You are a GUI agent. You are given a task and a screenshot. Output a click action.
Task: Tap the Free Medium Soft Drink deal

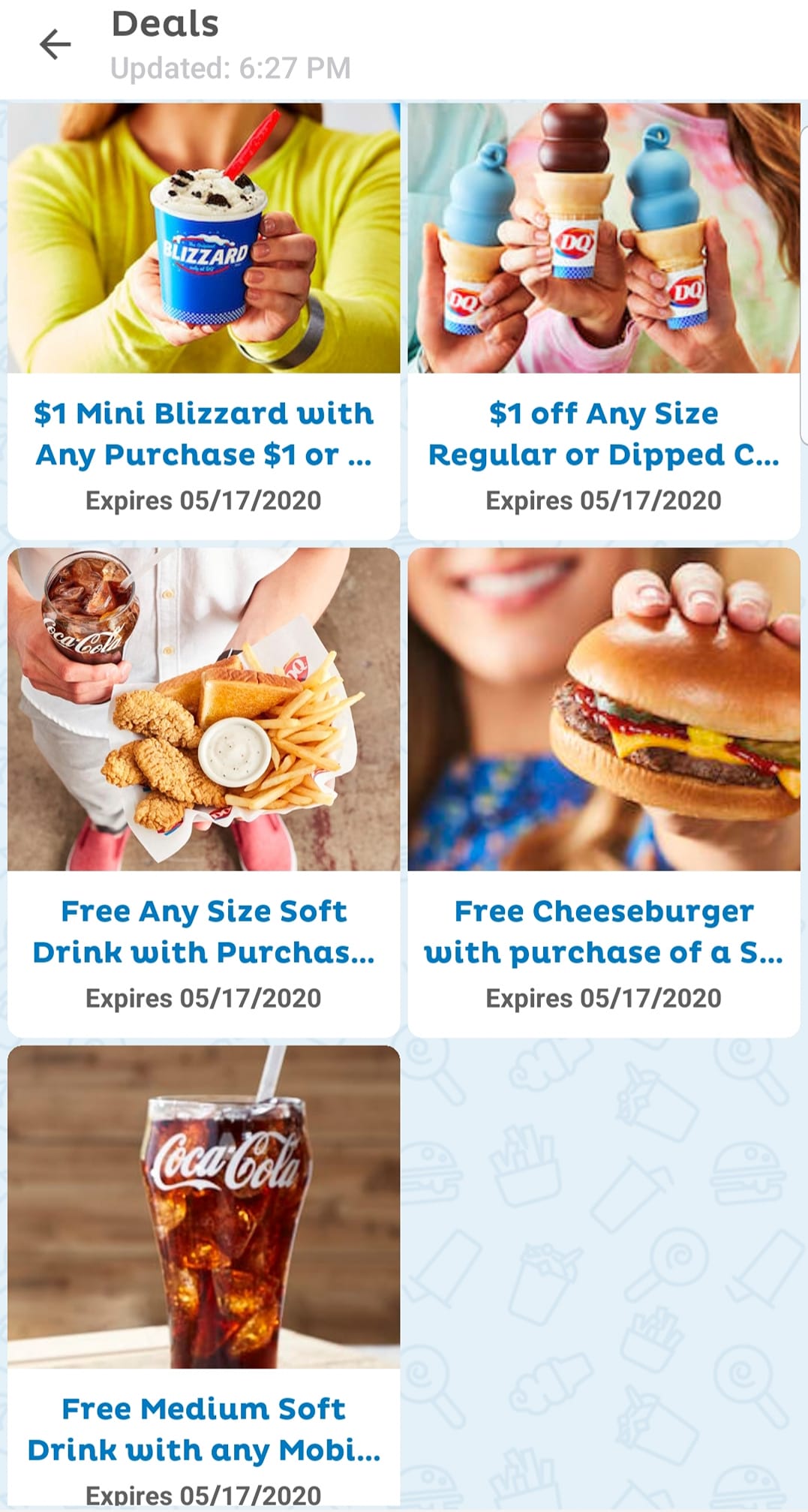203,1276
